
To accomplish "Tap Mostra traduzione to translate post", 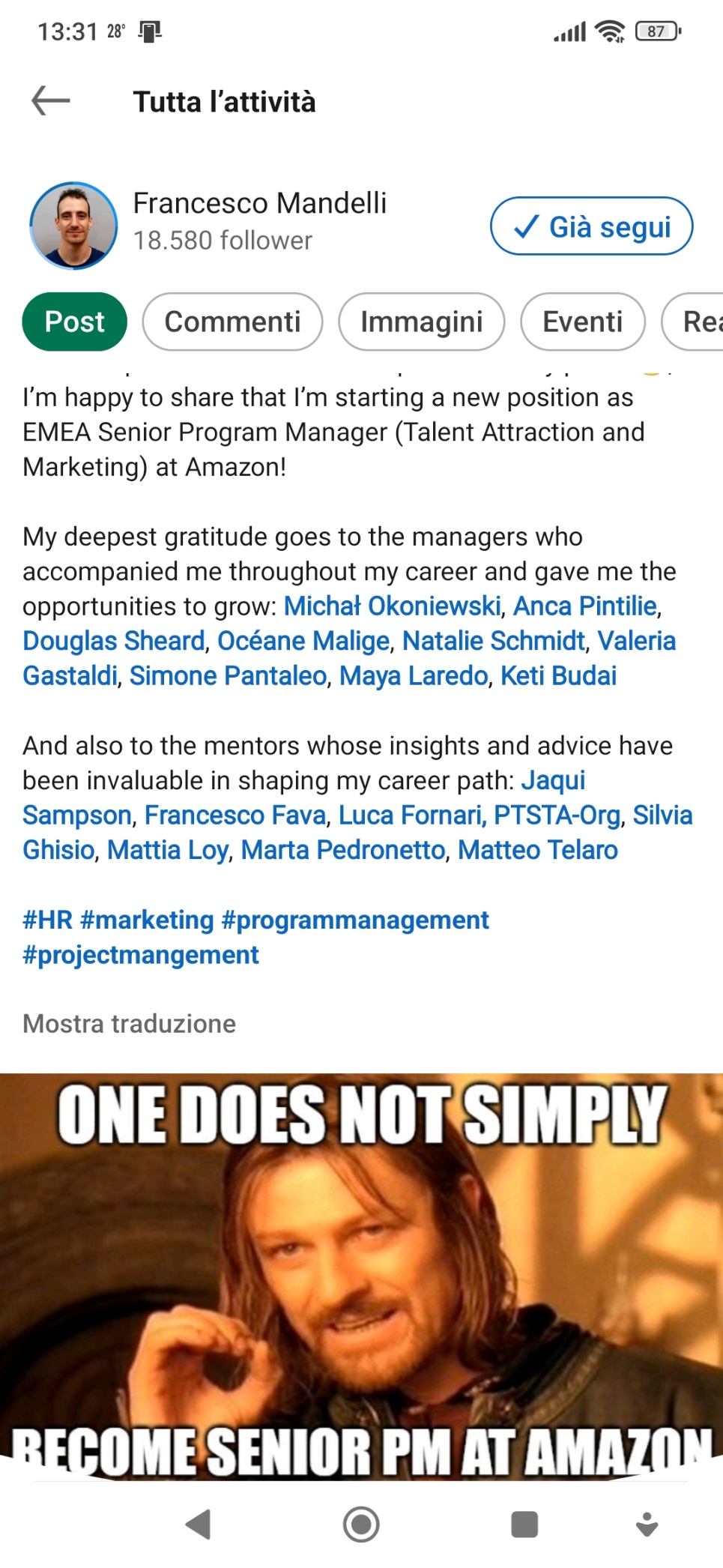I will (129, 1024).
